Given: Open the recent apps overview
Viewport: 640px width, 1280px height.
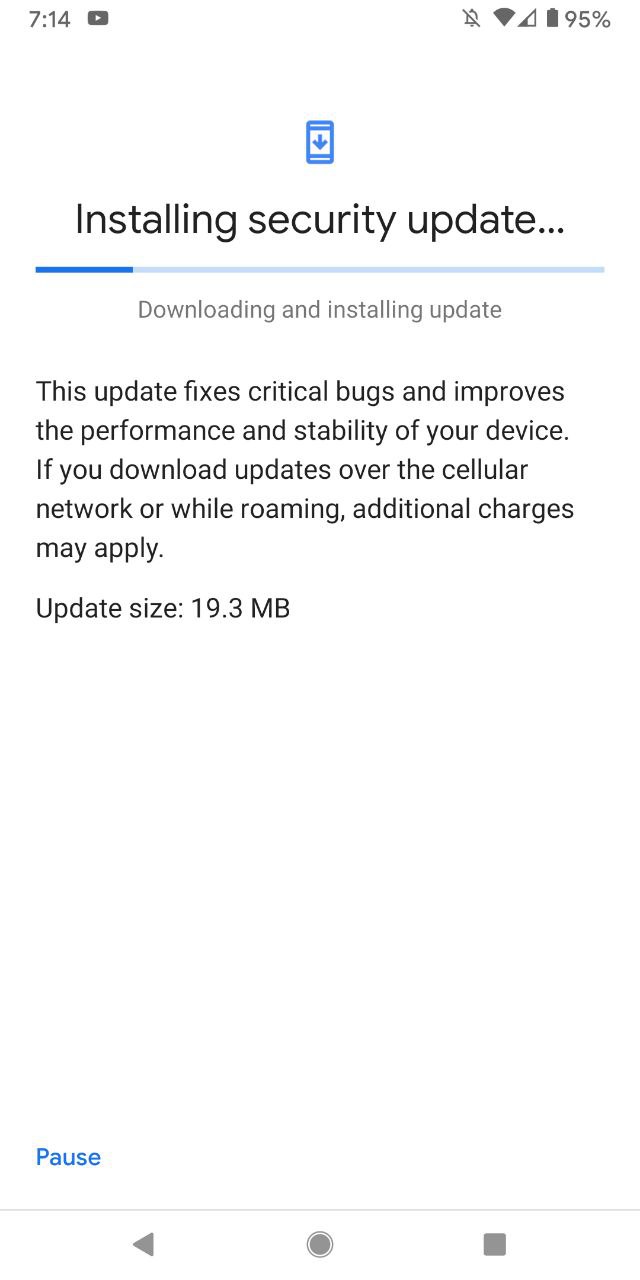Looking at the screenshot, I should (495, 1244).
